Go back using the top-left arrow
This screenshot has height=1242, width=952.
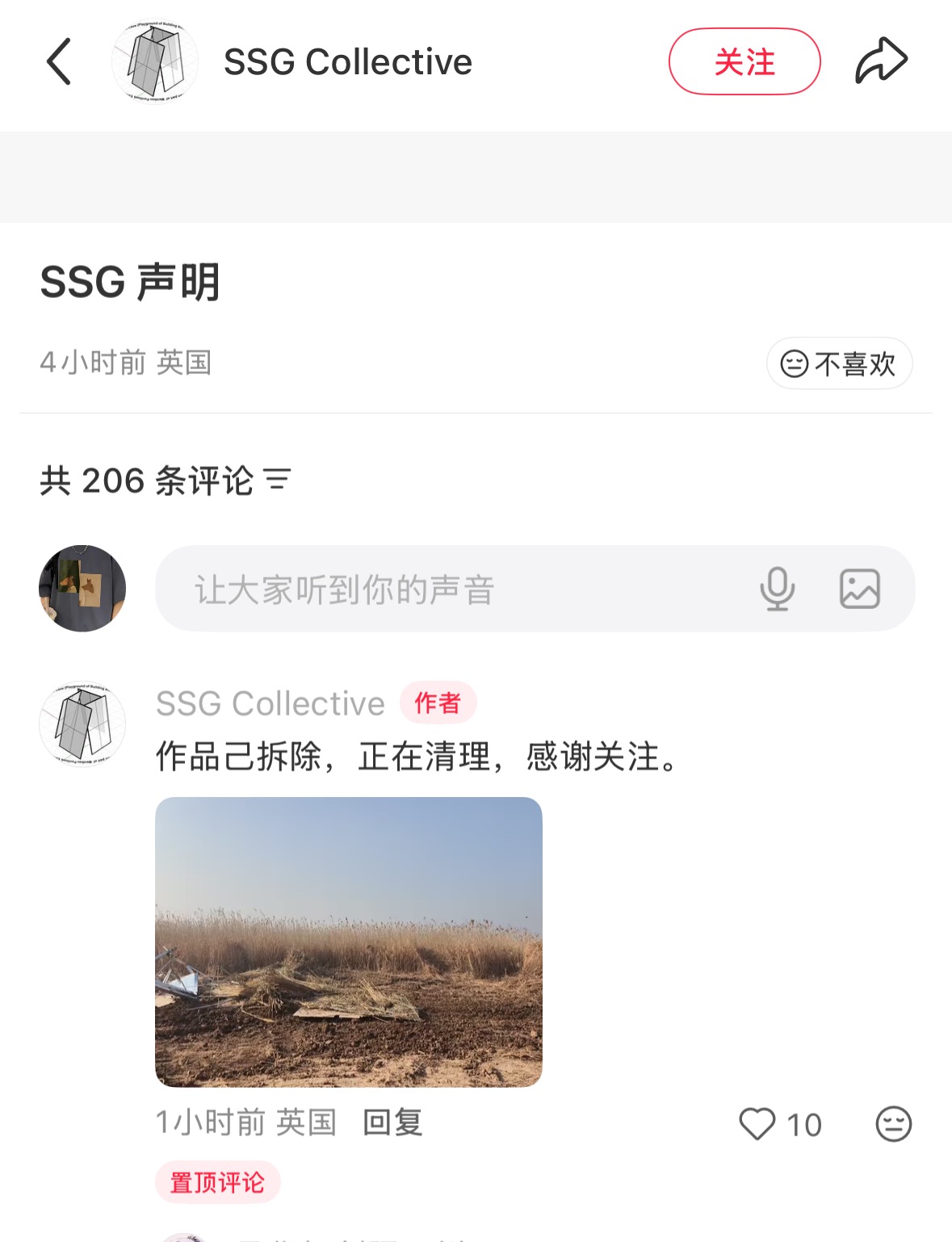pyautogui.click(x=59, y=61)
